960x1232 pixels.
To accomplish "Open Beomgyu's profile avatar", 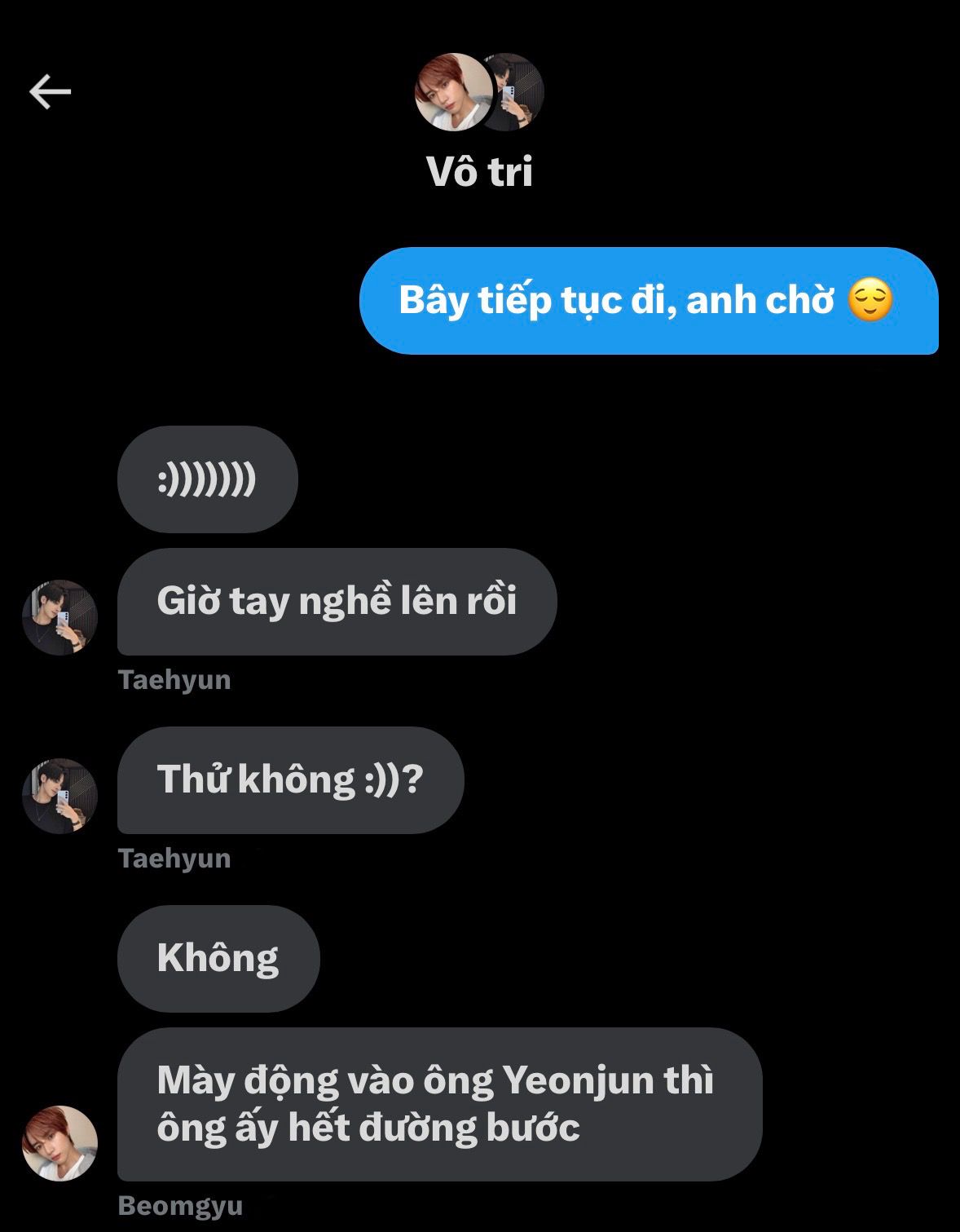I will tap(59, 1143).
